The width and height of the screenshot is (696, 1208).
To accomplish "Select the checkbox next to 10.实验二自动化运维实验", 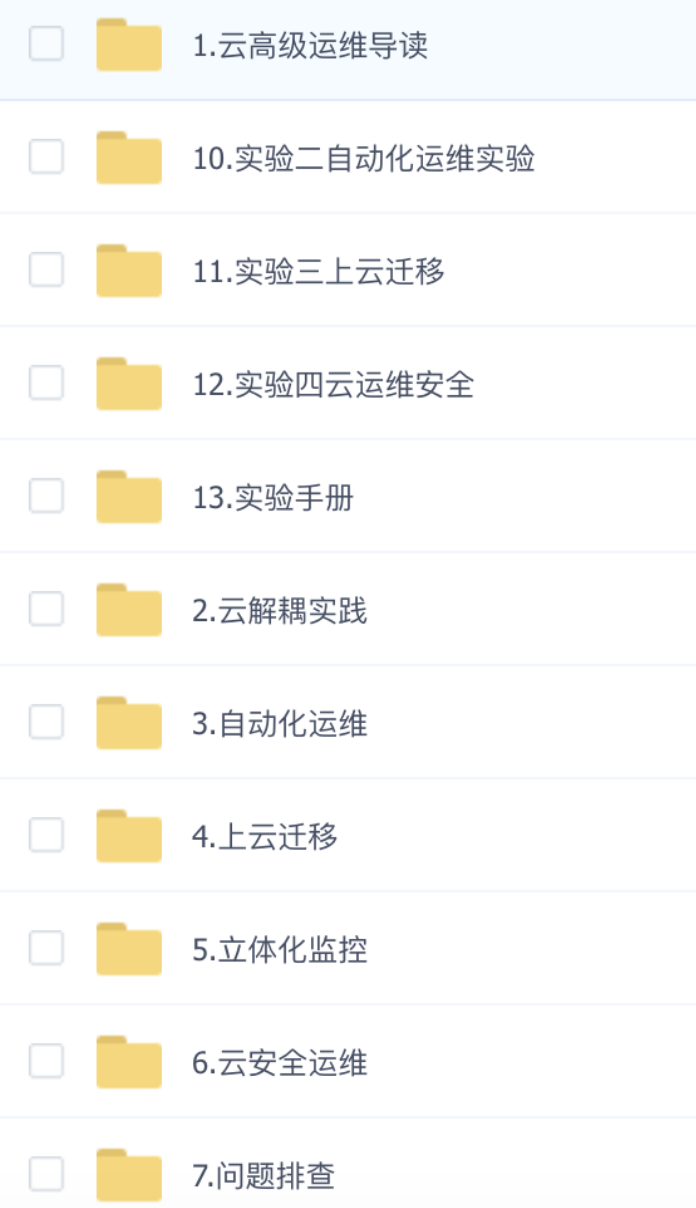I will click(x=46, y=157).
